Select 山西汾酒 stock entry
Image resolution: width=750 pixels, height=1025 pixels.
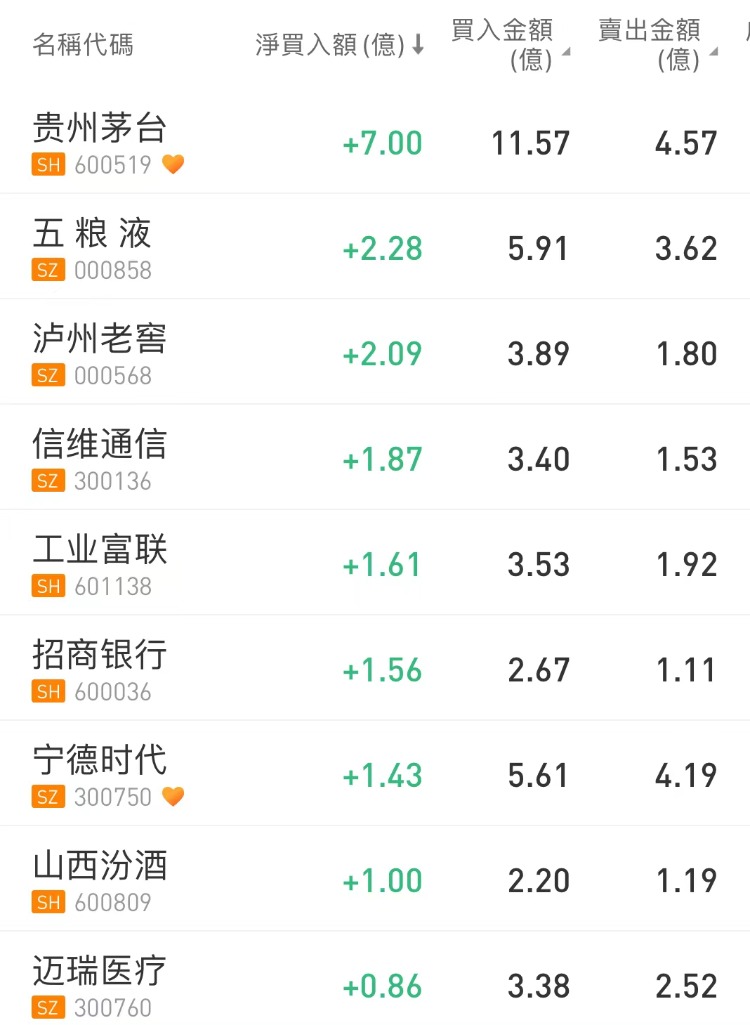coord(100,866)
